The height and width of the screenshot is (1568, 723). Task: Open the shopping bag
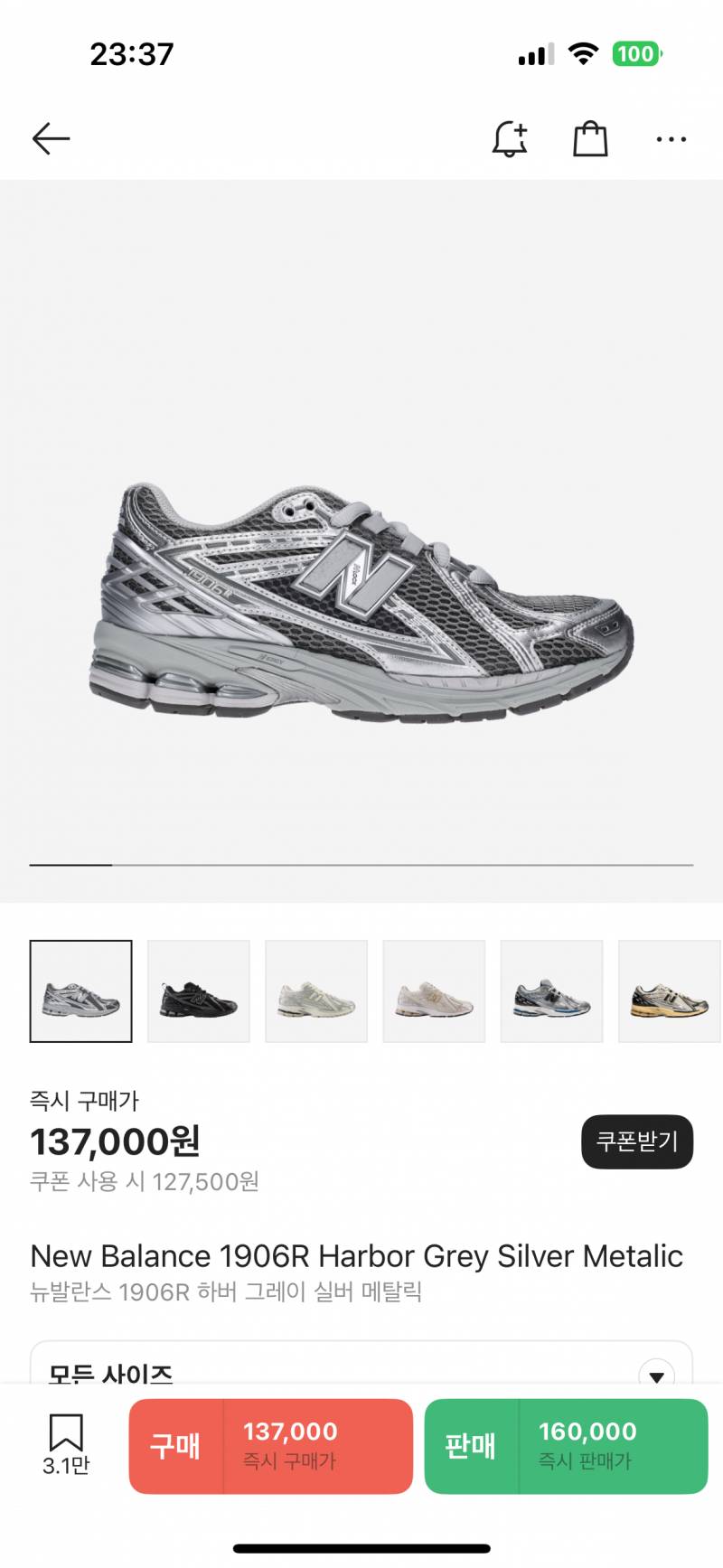[590, 139]
